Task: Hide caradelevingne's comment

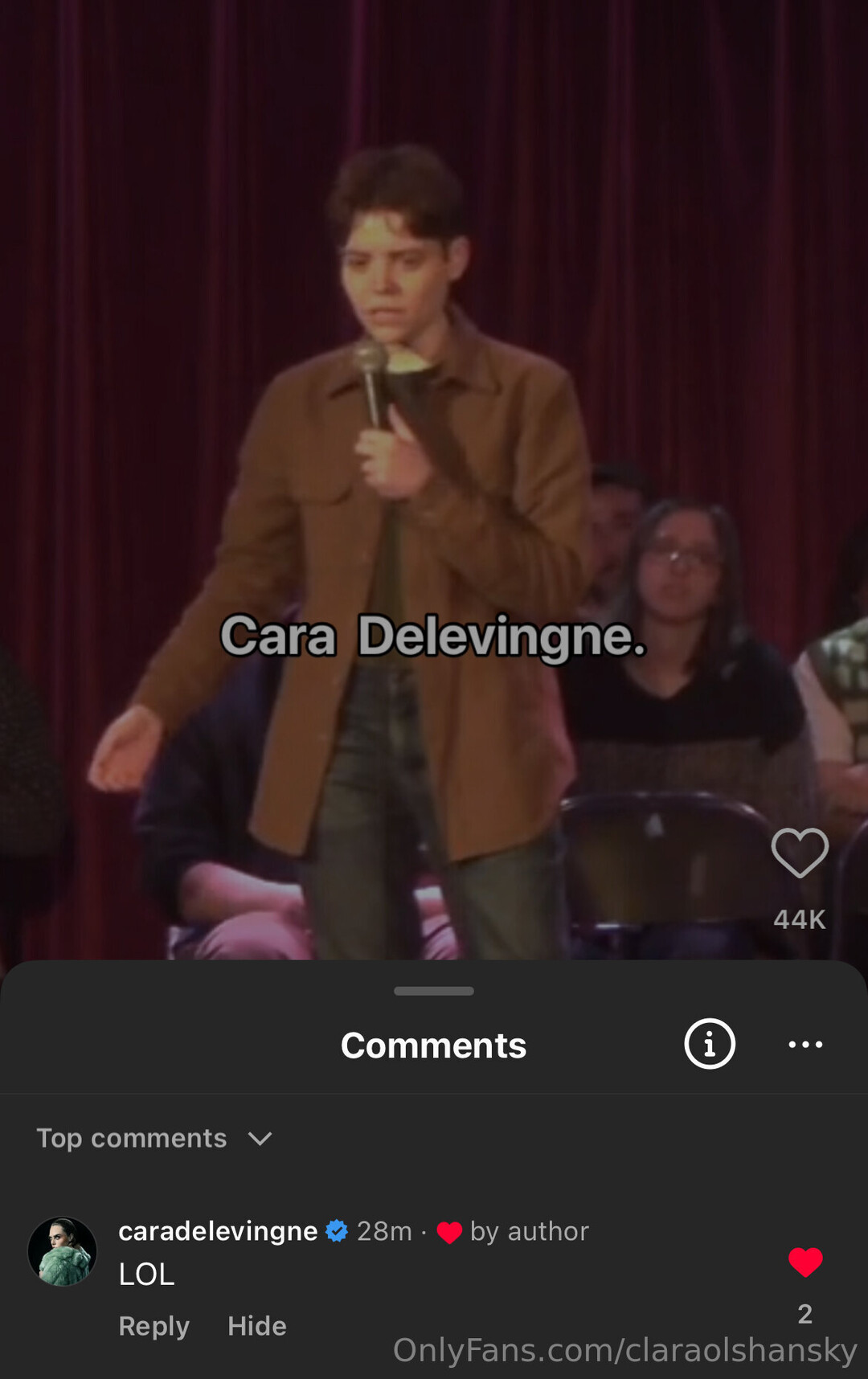Action: click(x=256, y=1326)
